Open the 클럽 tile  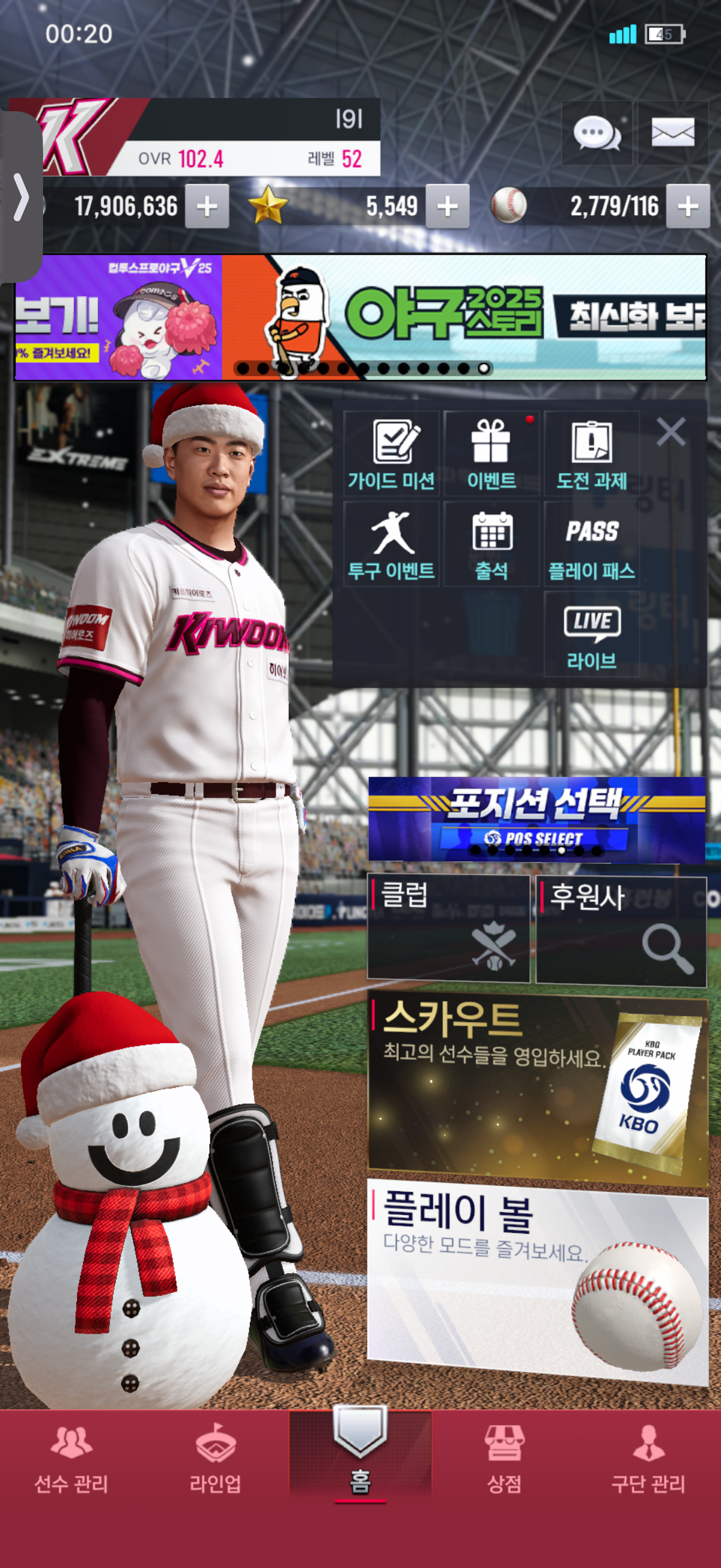point(448,927)
